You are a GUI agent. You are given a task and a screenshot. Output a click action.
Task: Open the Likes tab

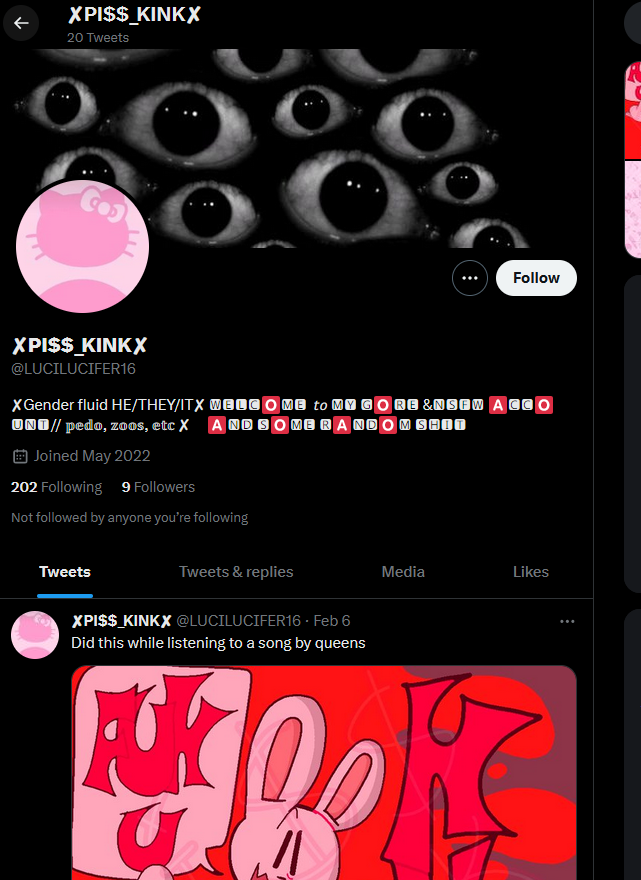point(531,572)
